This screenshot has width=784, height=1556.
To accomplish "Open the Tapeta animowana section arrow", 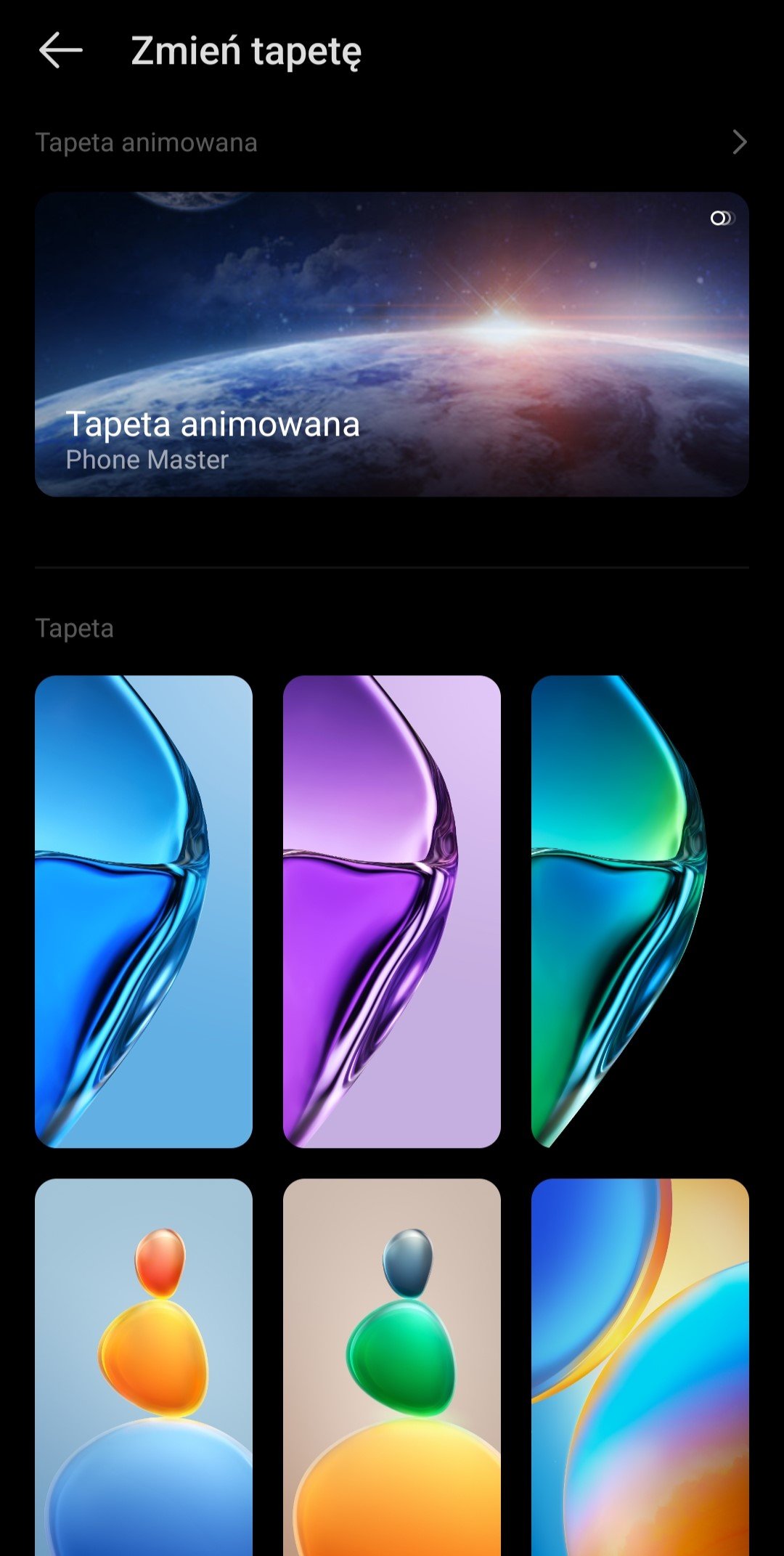I will [739, 142].
